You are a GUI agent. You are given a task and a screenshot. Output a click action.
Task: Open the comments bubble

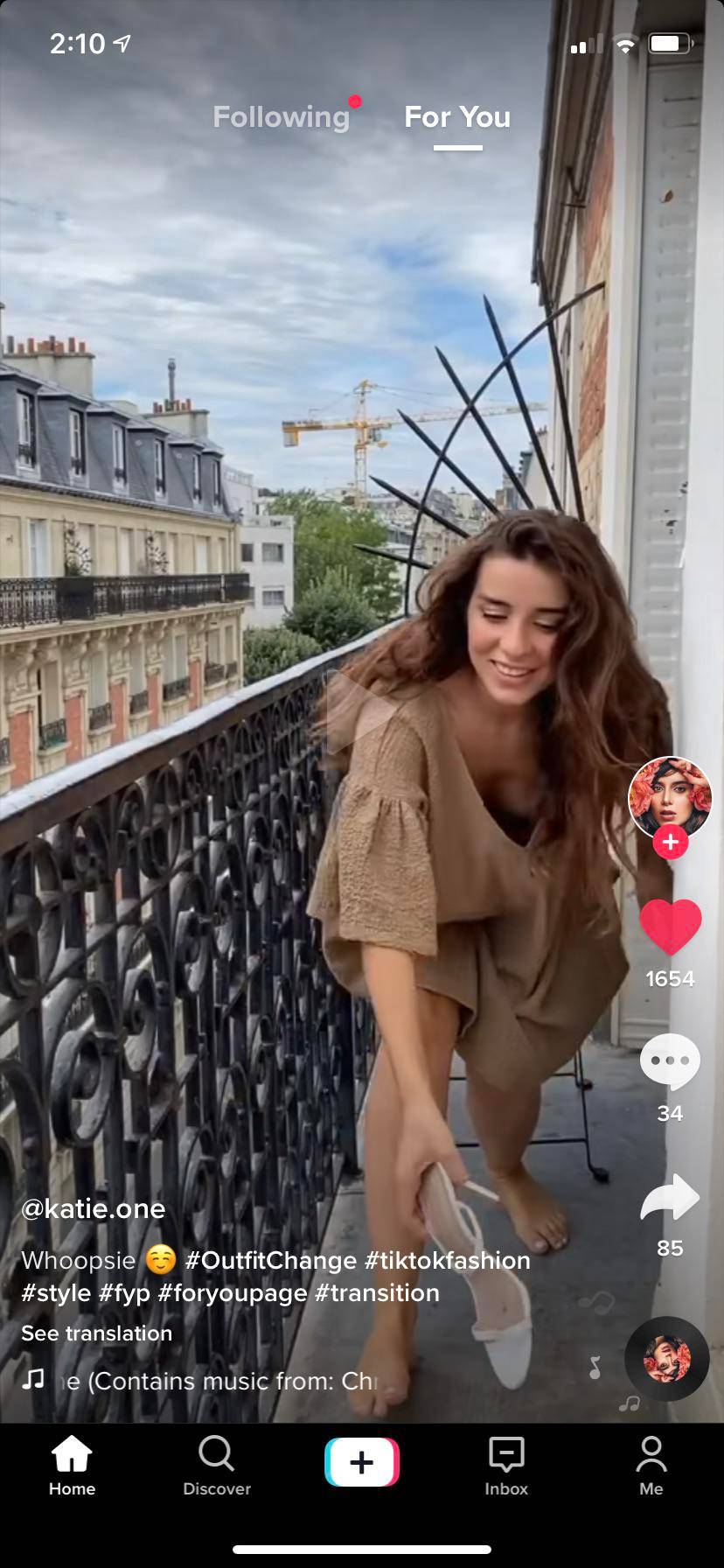(670, 1060)
